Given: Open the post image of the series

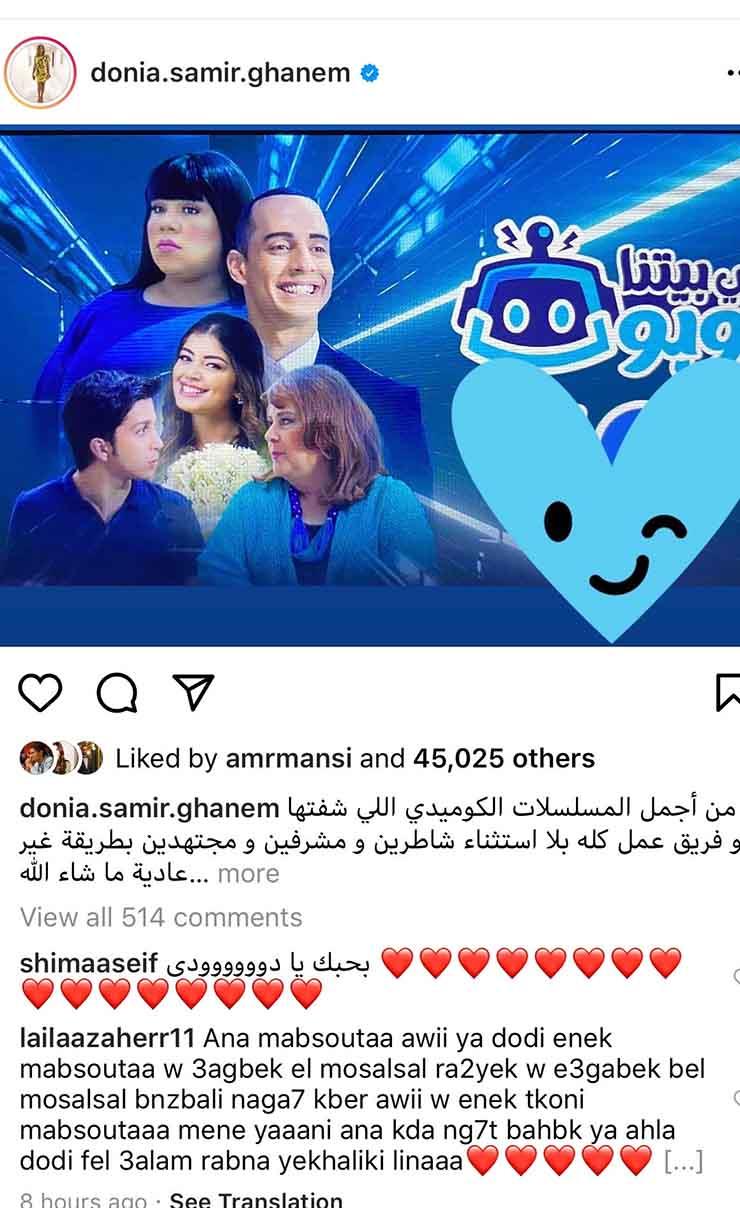Looking at the screenshot, I should [370, 385].
